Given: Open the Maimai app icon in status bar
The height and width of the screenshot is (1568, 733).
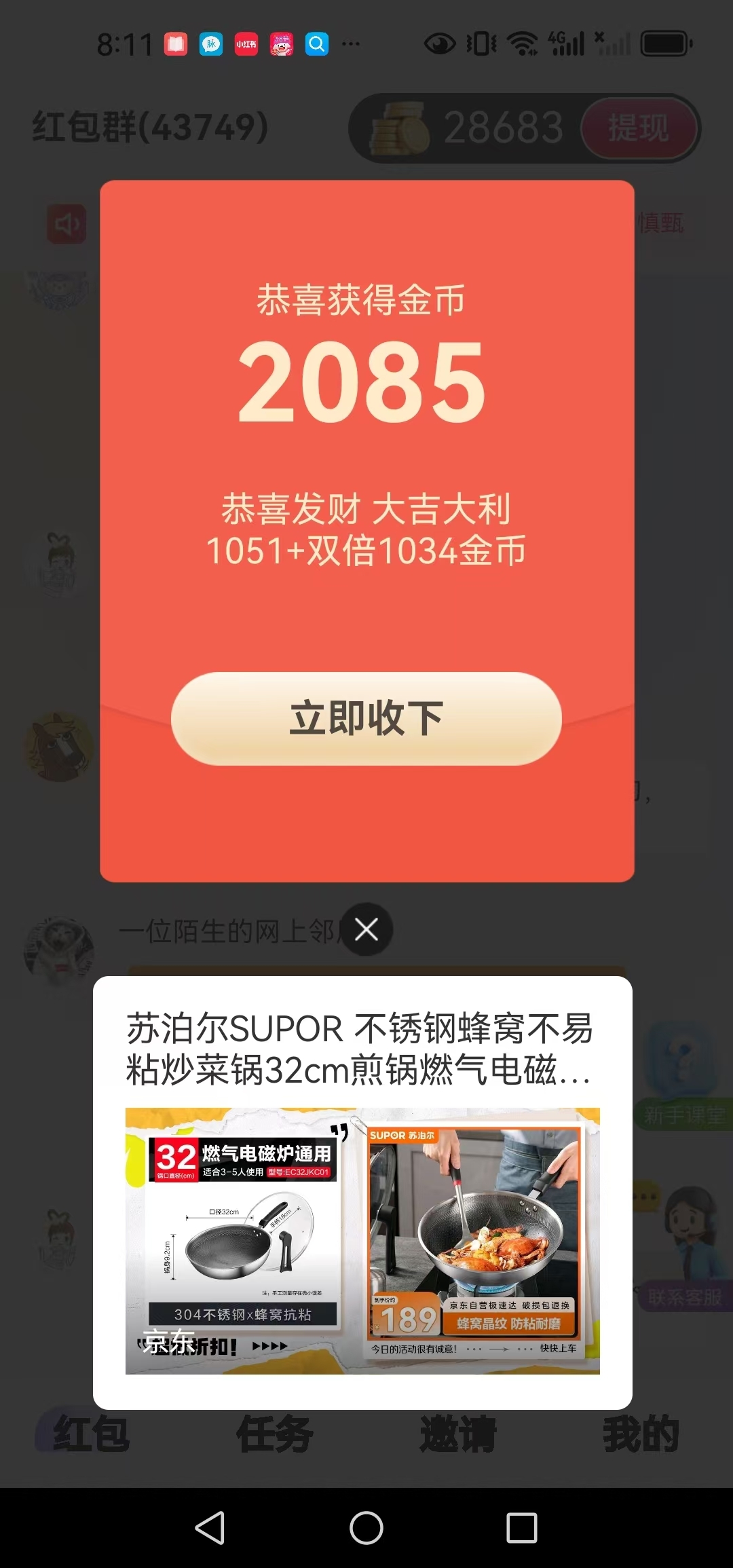Looking at the screenshot, I should click(210, 43).
